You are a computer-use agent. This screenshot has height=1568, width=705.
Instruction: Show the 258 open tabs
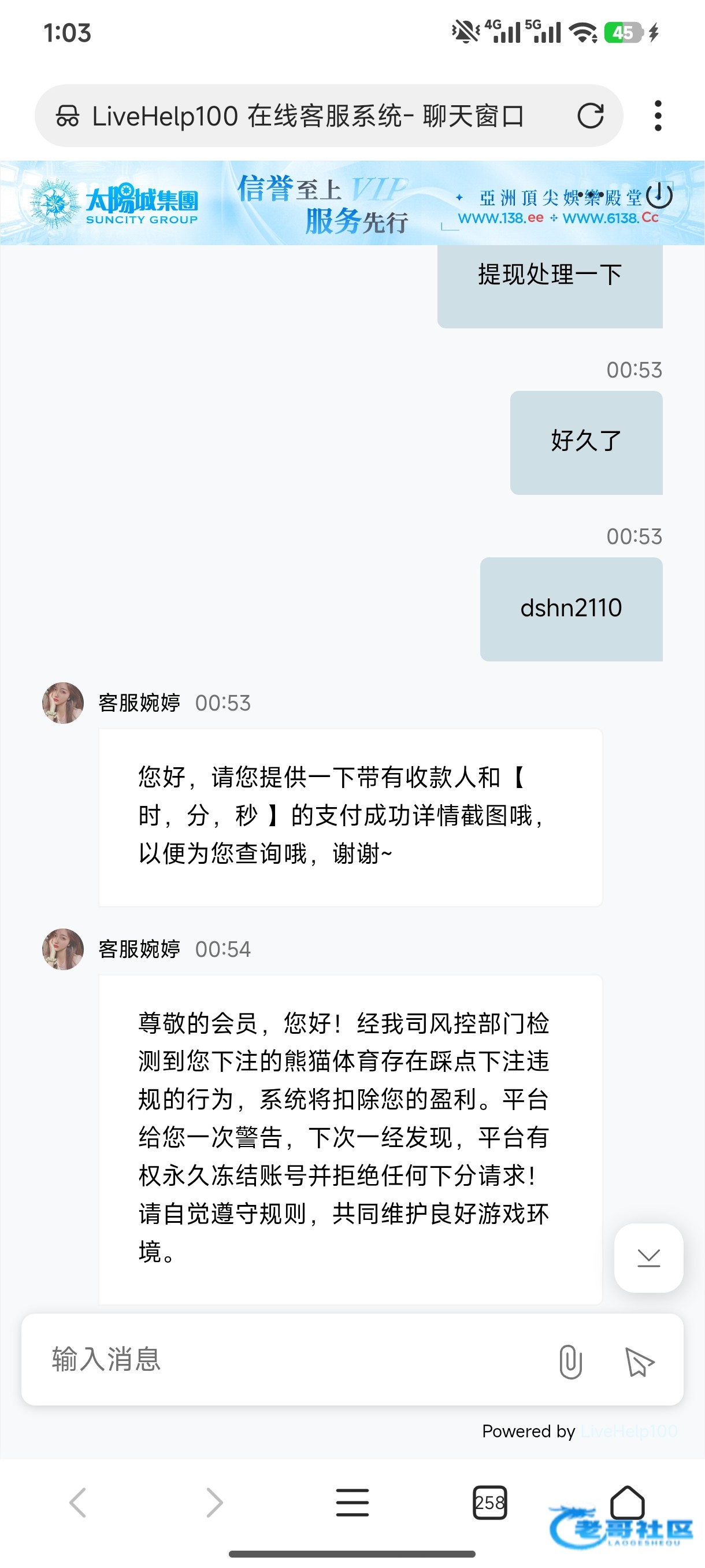pos(489,1502)
